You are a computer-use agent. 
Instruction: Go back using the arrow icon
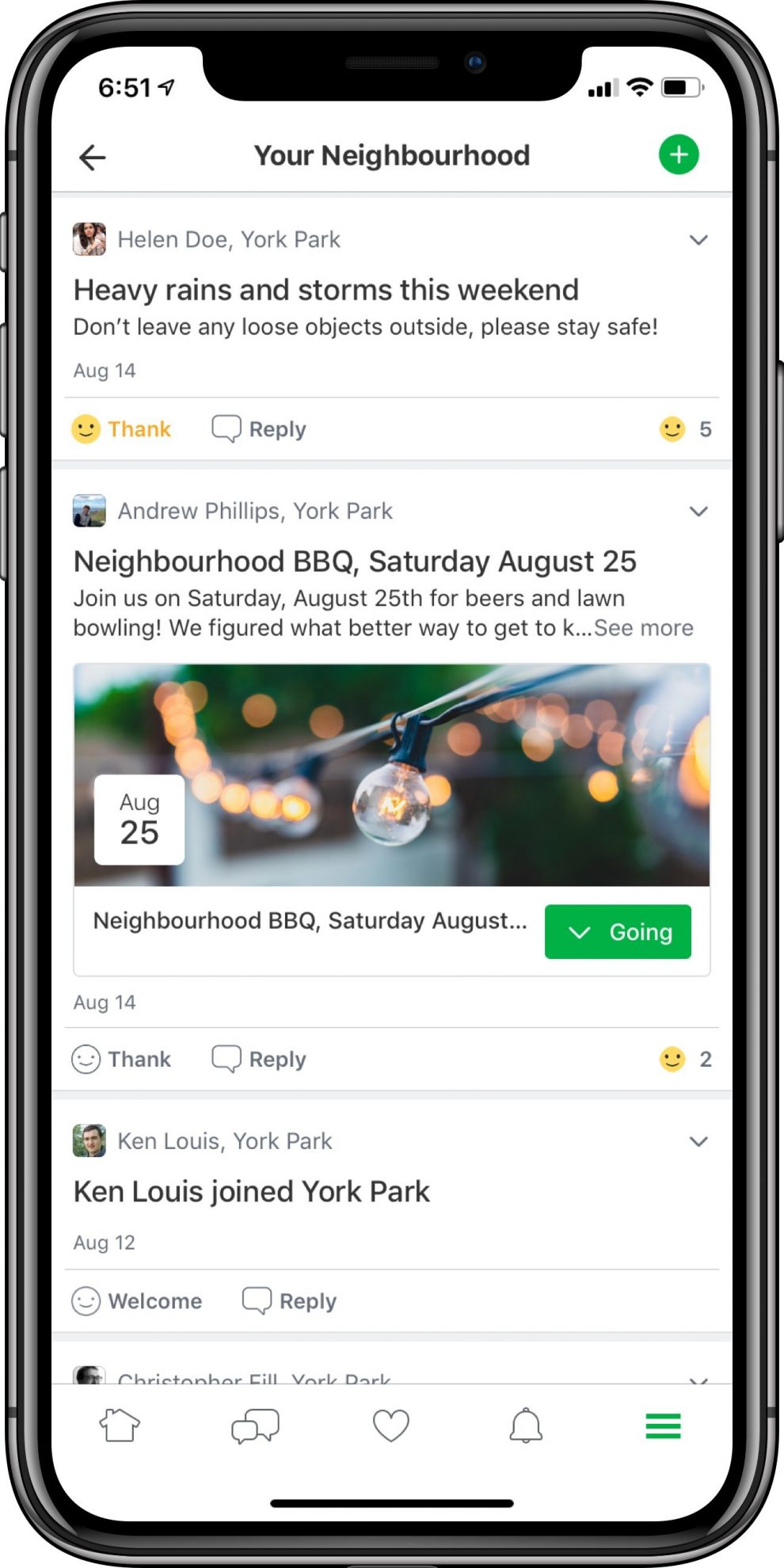click(x=93, y=157)
